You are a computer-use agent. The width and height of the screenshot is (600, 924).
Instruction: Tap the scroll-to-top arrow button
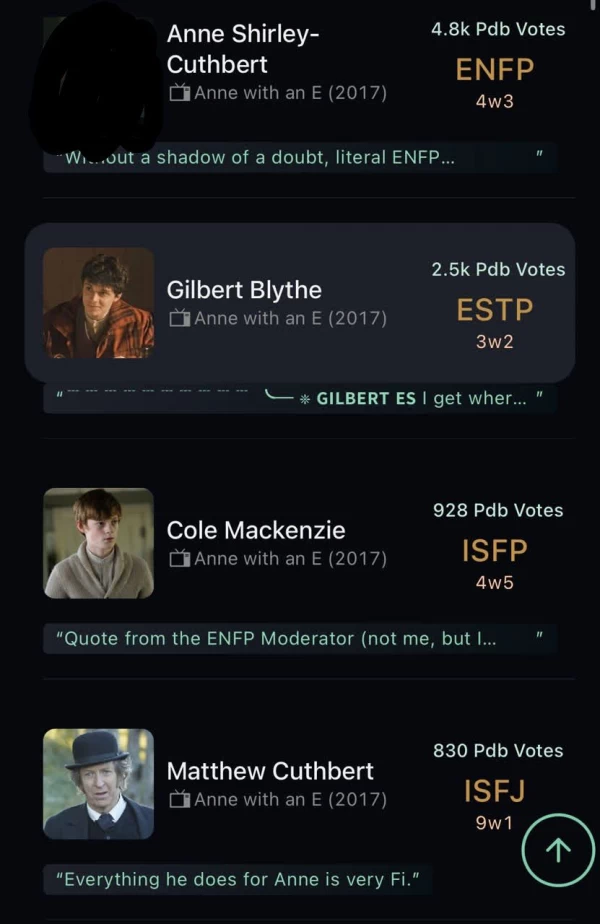click(x=559, y=849)
